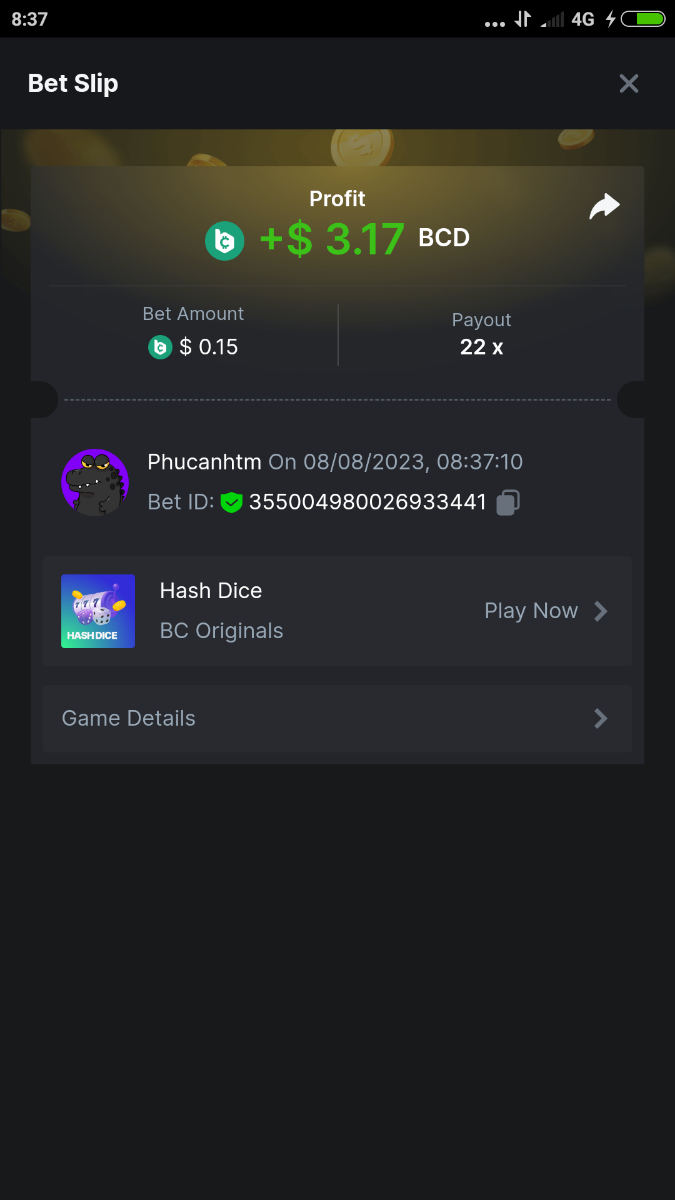
Task: Open Phucanhtm's profile avatar
Action: 95,482
